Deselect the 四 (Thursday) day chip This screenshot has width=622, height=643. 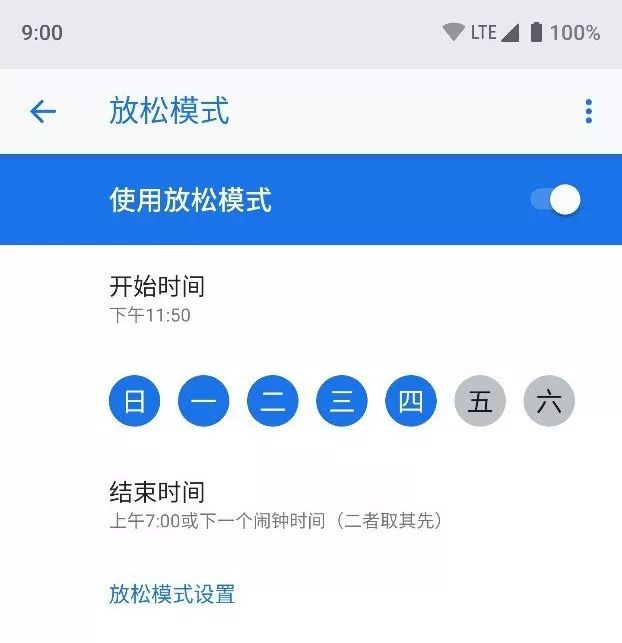coord(411,402)
